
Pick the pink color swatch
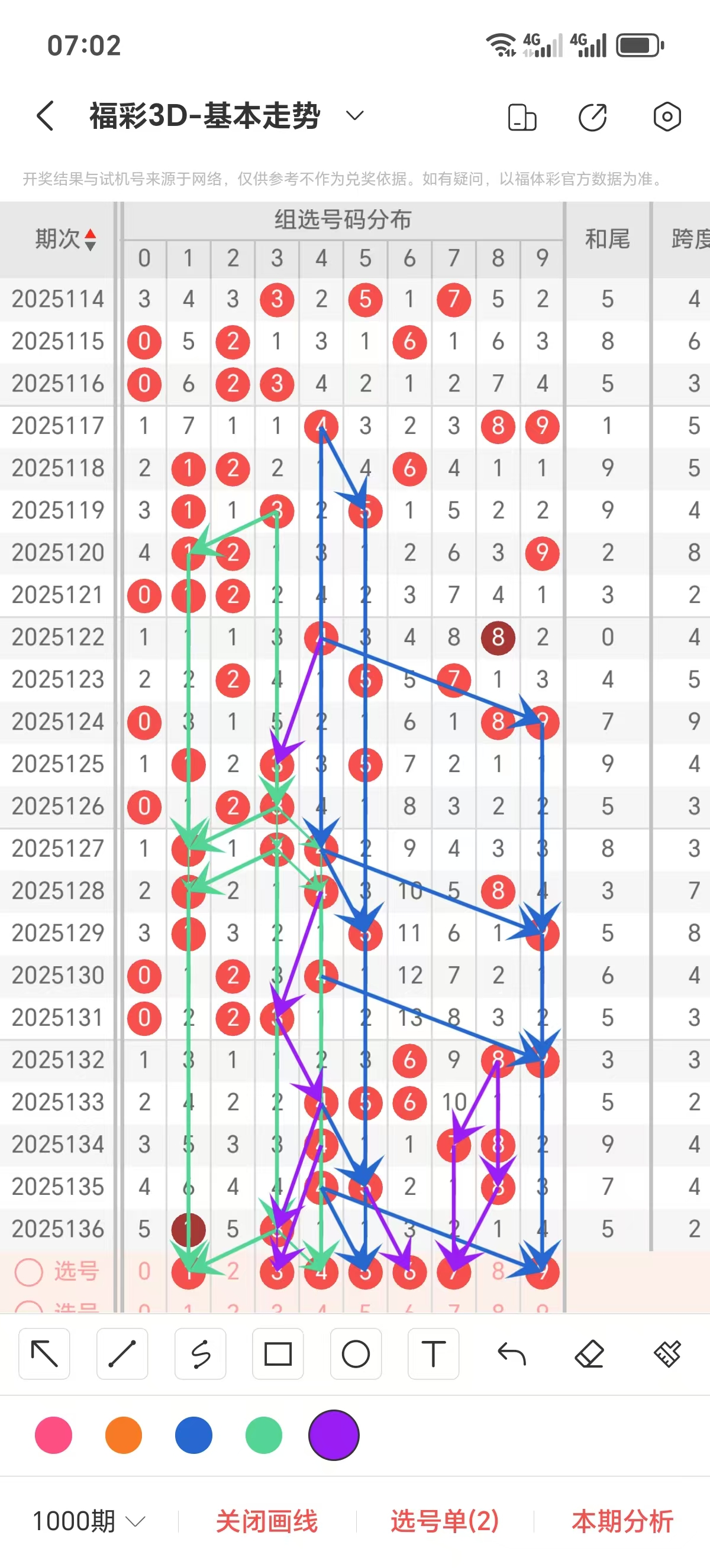point(54,1435)
